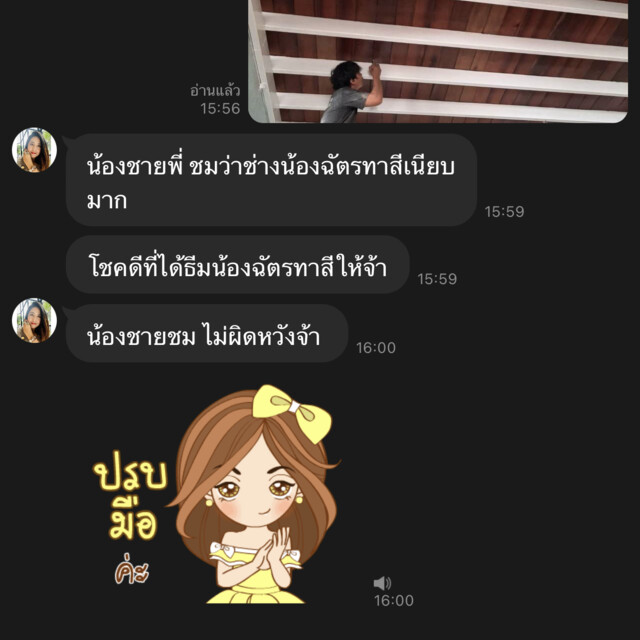640x640 pixels.
Task: Tap the avatar beside น้องชายชม message
Action: click(34, 320)
